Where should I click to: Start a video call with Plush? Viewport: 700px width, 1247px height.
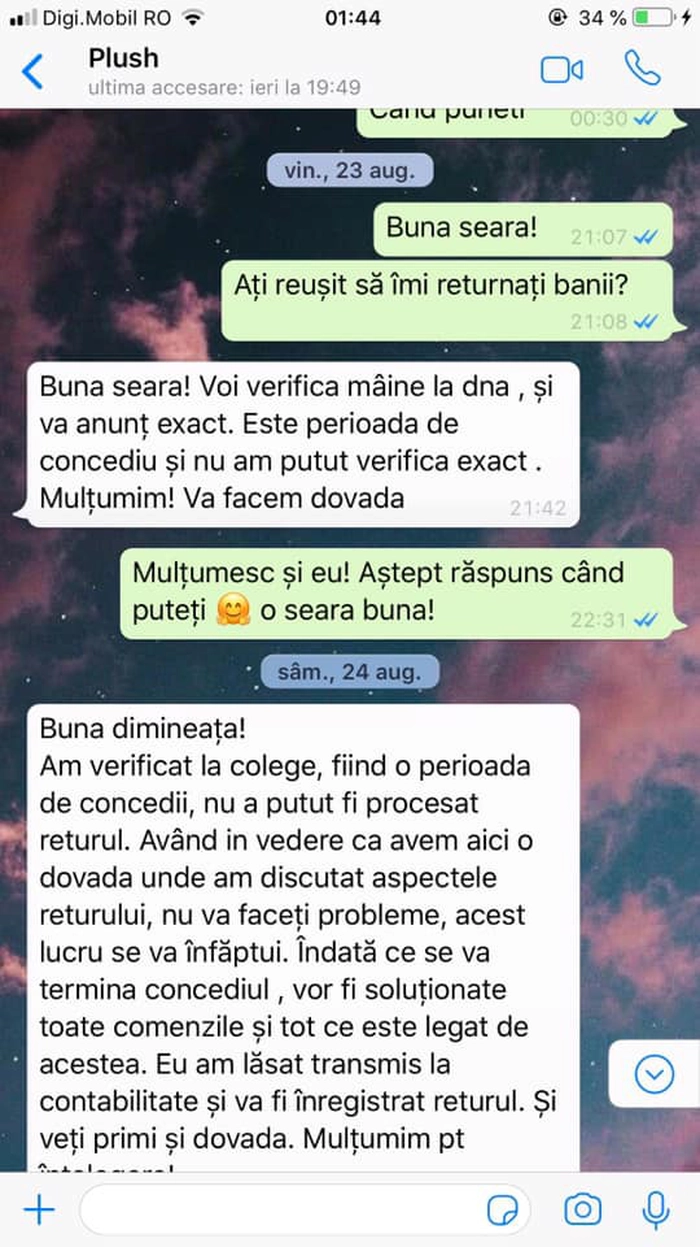point(562,69)
